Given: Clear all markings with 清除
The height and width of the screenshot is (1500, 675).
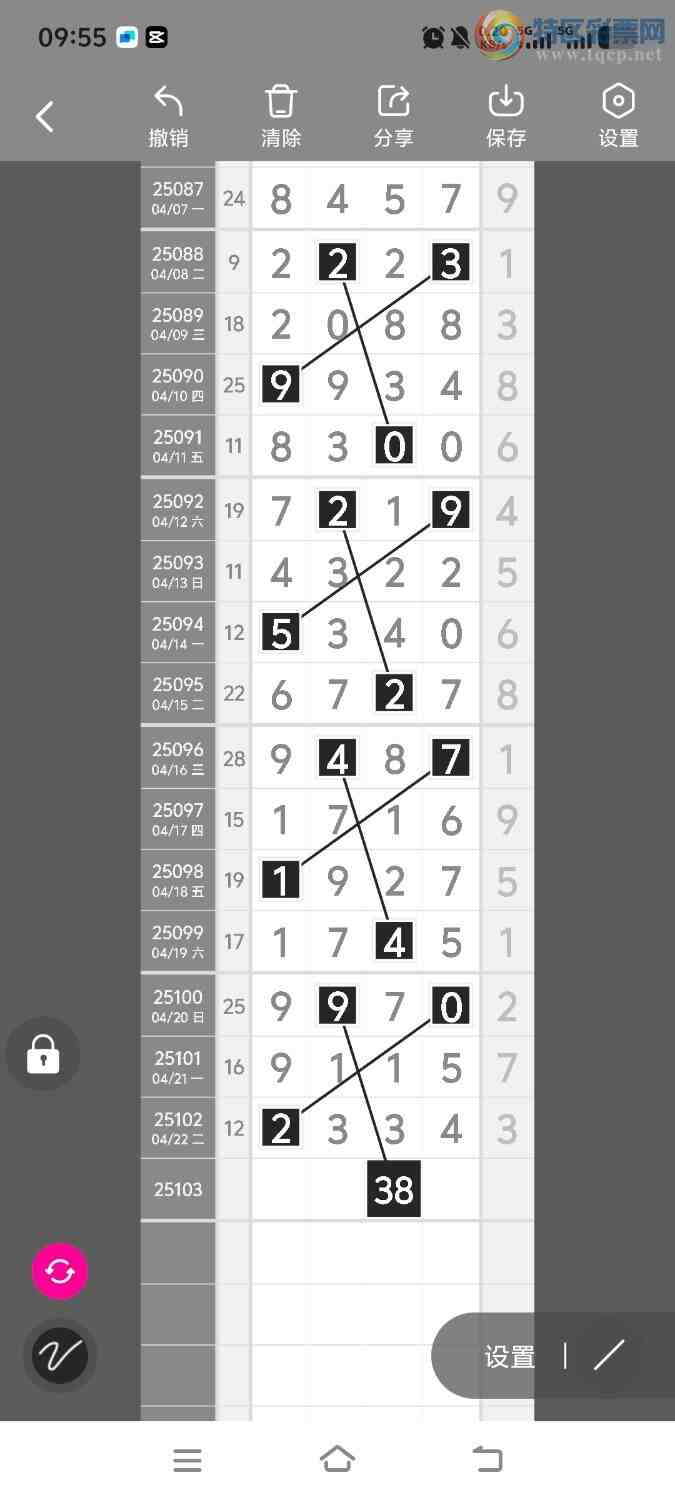Looking at the screenshot, I should tap(281, 117).
